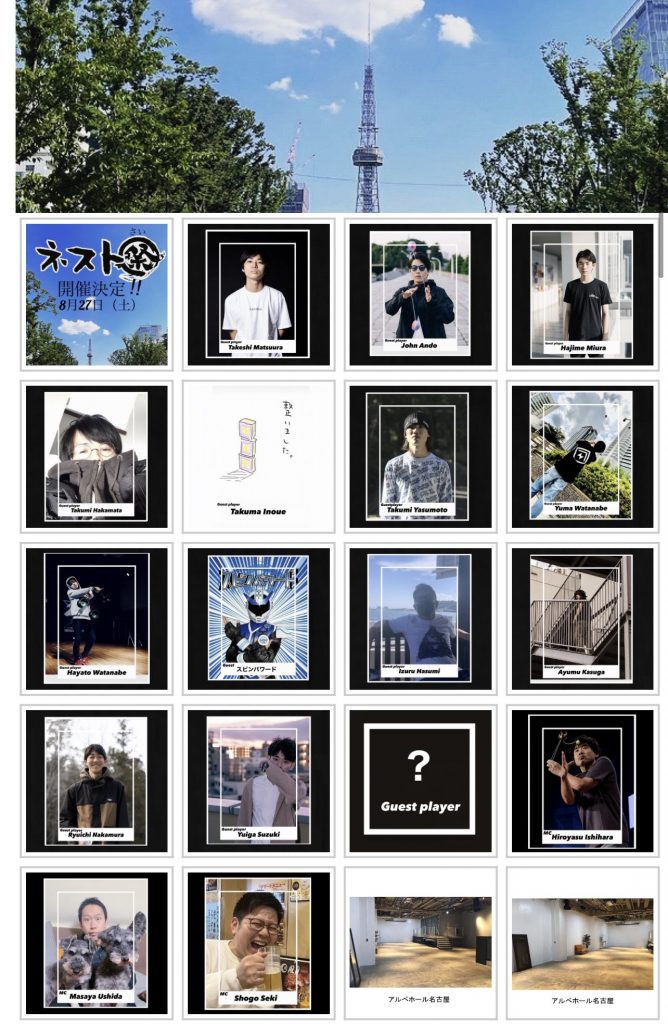Open the スピンパワード guest tile
This screenshot has height=1024, width=668.
(x=258, y=618)
